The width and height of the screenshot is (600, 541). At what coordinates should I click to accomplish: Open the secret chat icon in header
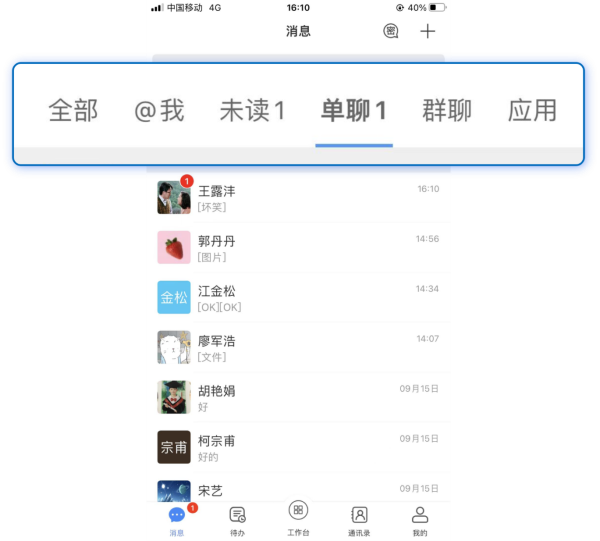pyautogui.click(x=391, y=31)
